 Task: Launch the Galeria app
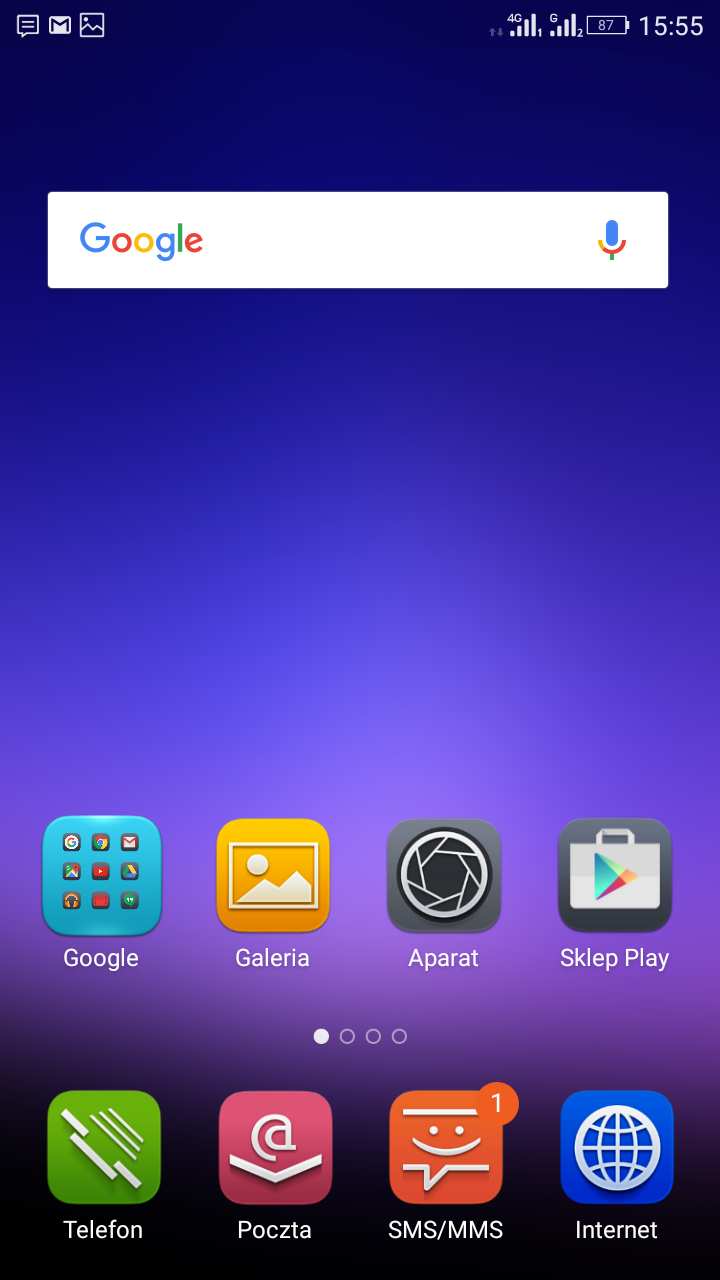(x=272, y=876)
